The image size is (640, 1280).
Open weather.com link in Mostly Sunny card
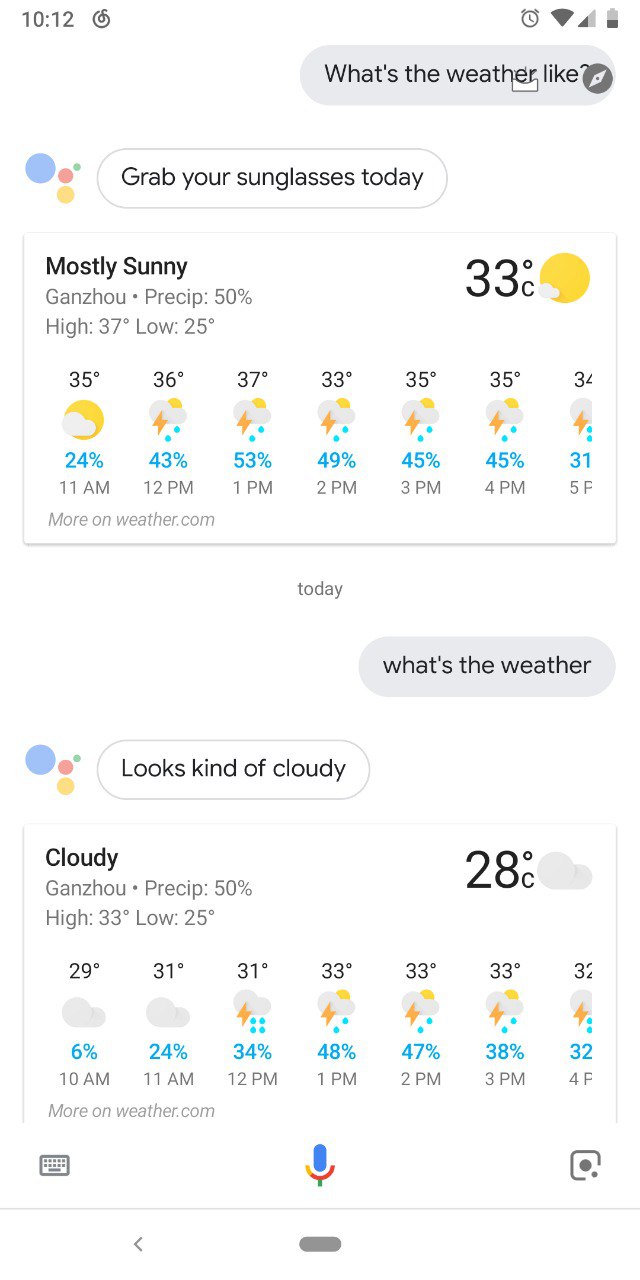coord(131,520)
